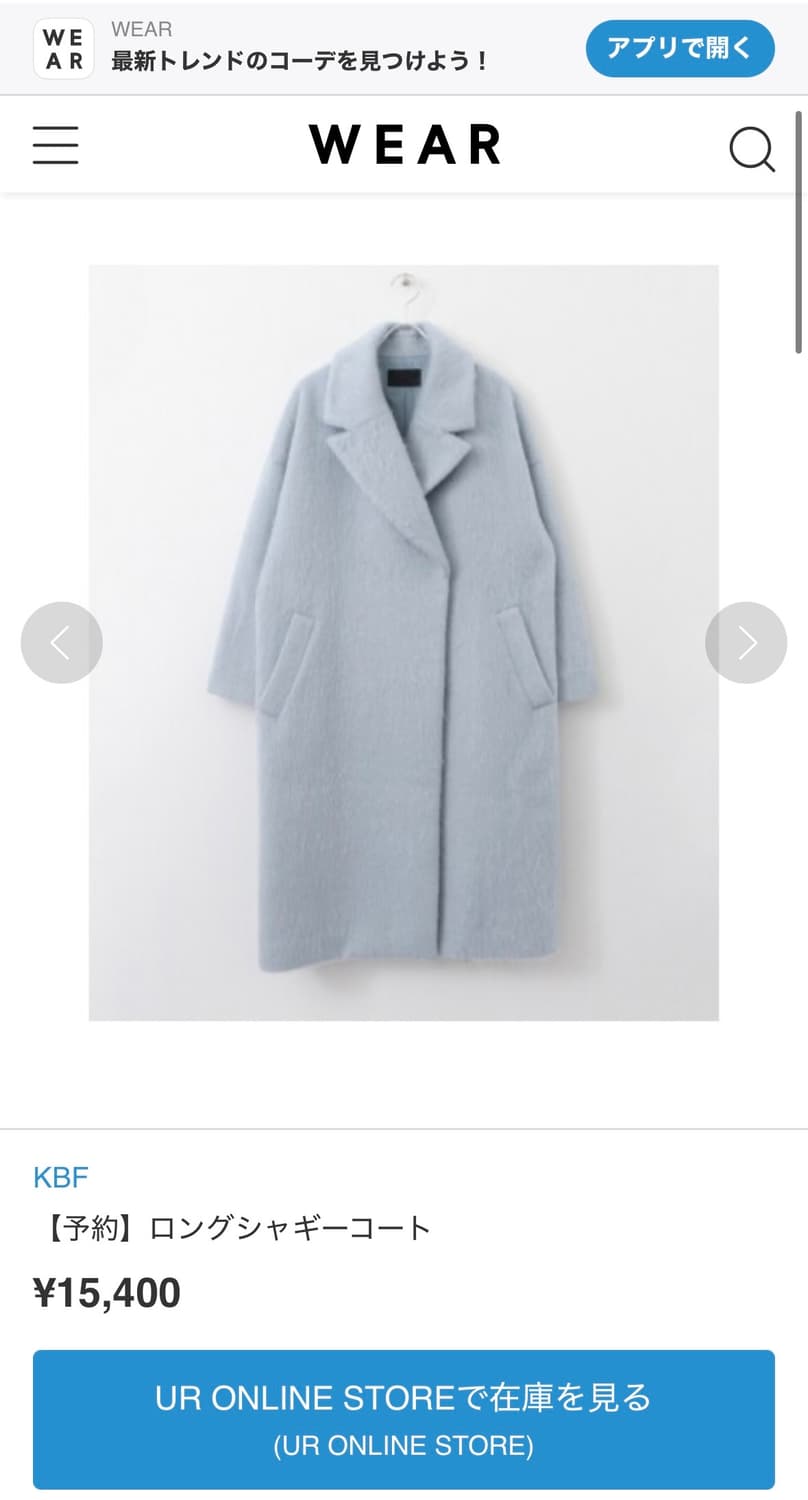808x1500 pixels.
Task: Show the previous product image
Action: [62, 643]
